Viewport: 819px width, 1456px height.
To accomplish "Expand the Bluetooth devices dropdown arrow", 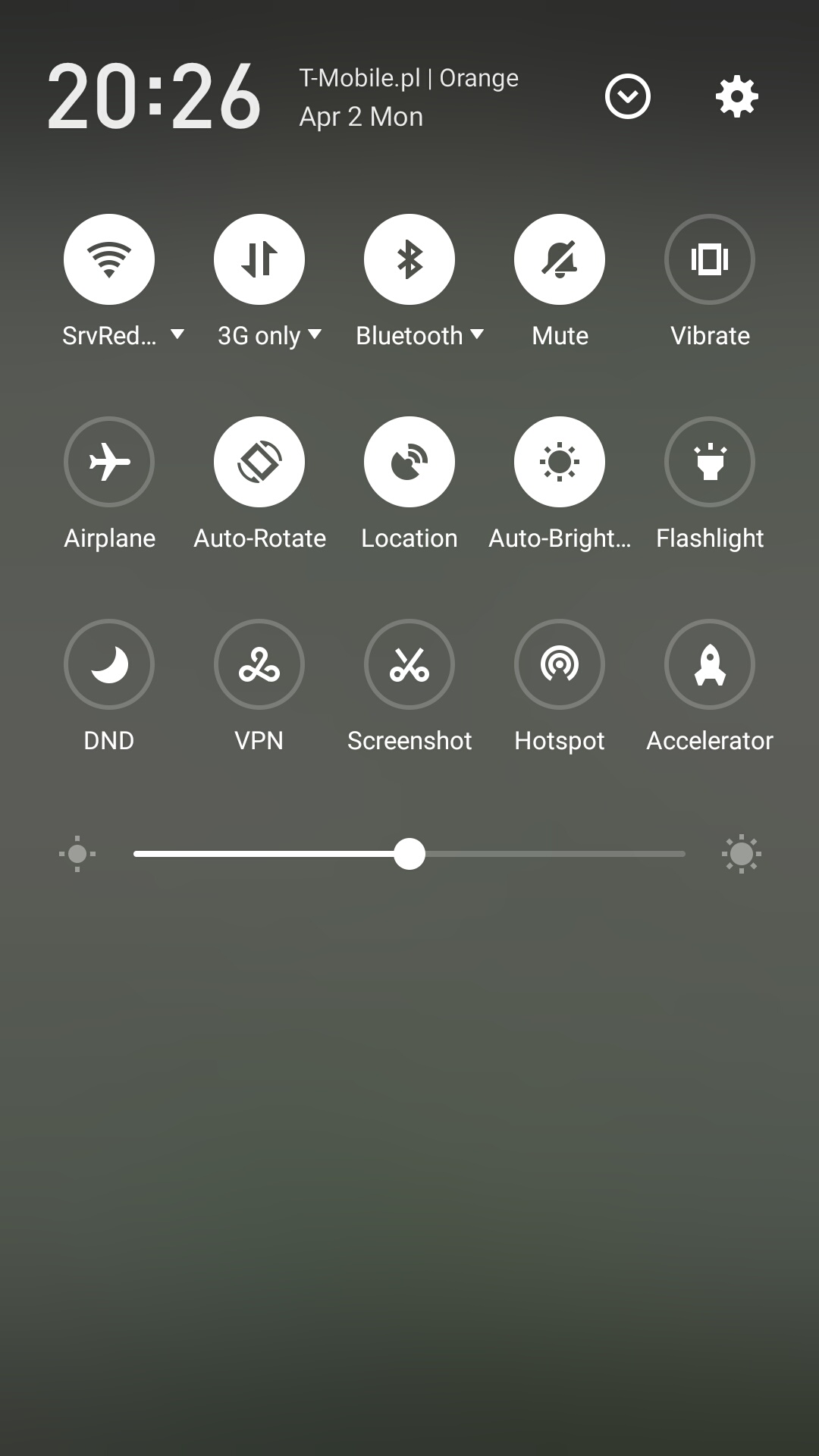I will [477, 334].
